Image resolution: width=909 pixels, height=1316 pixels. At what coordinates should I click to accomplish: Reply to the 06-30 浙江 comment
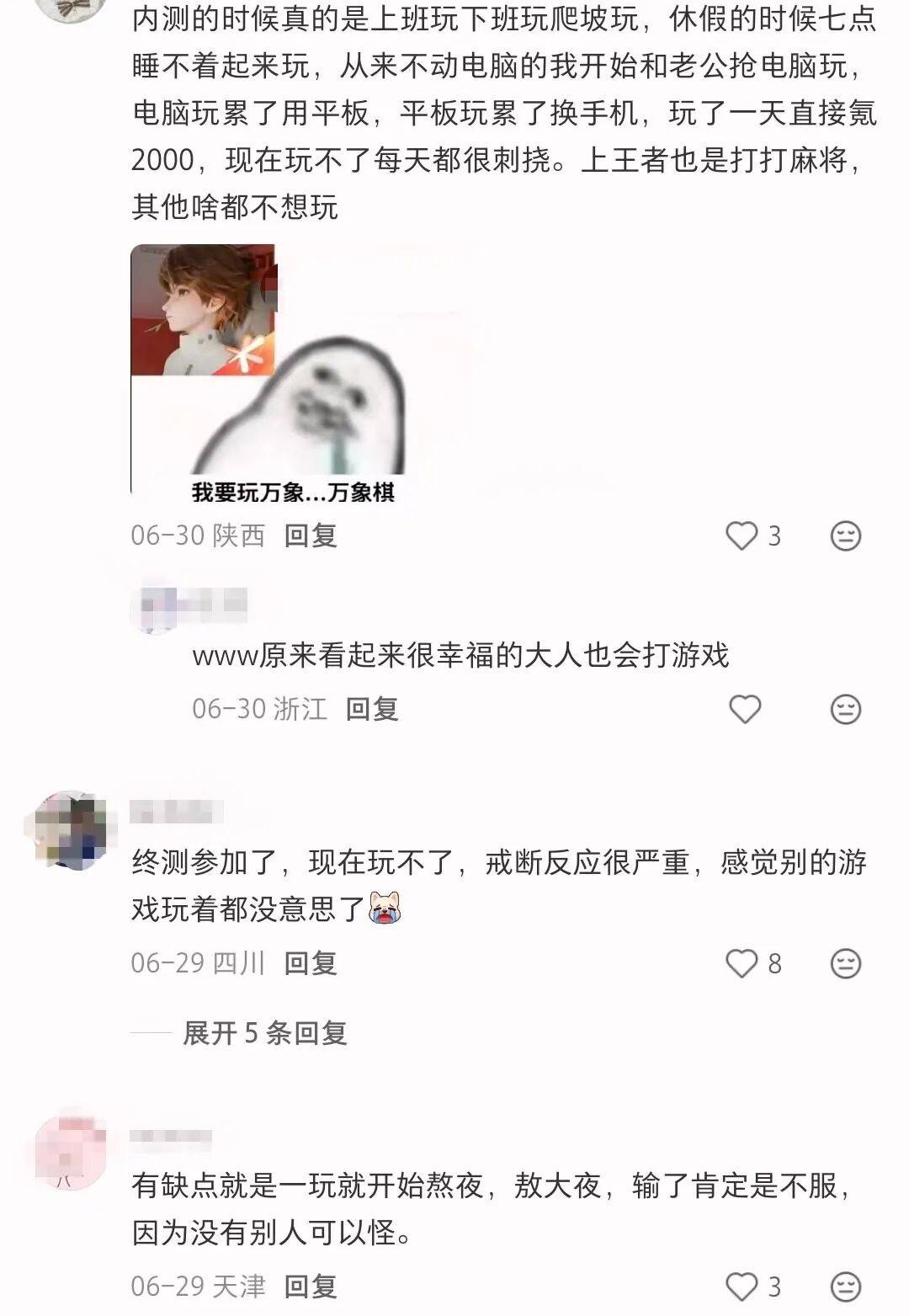click(x=372, y=709)
